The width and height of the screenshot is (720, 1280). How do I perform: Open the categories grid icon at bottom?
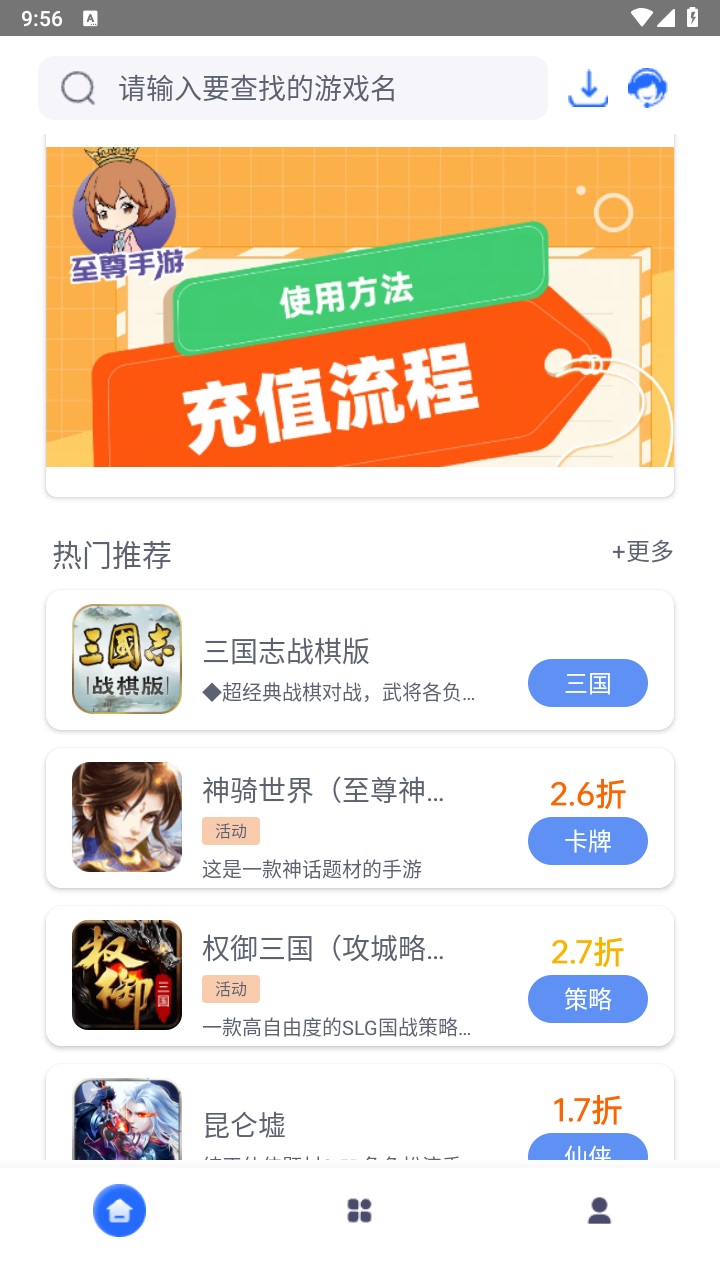pos(359,1210)
